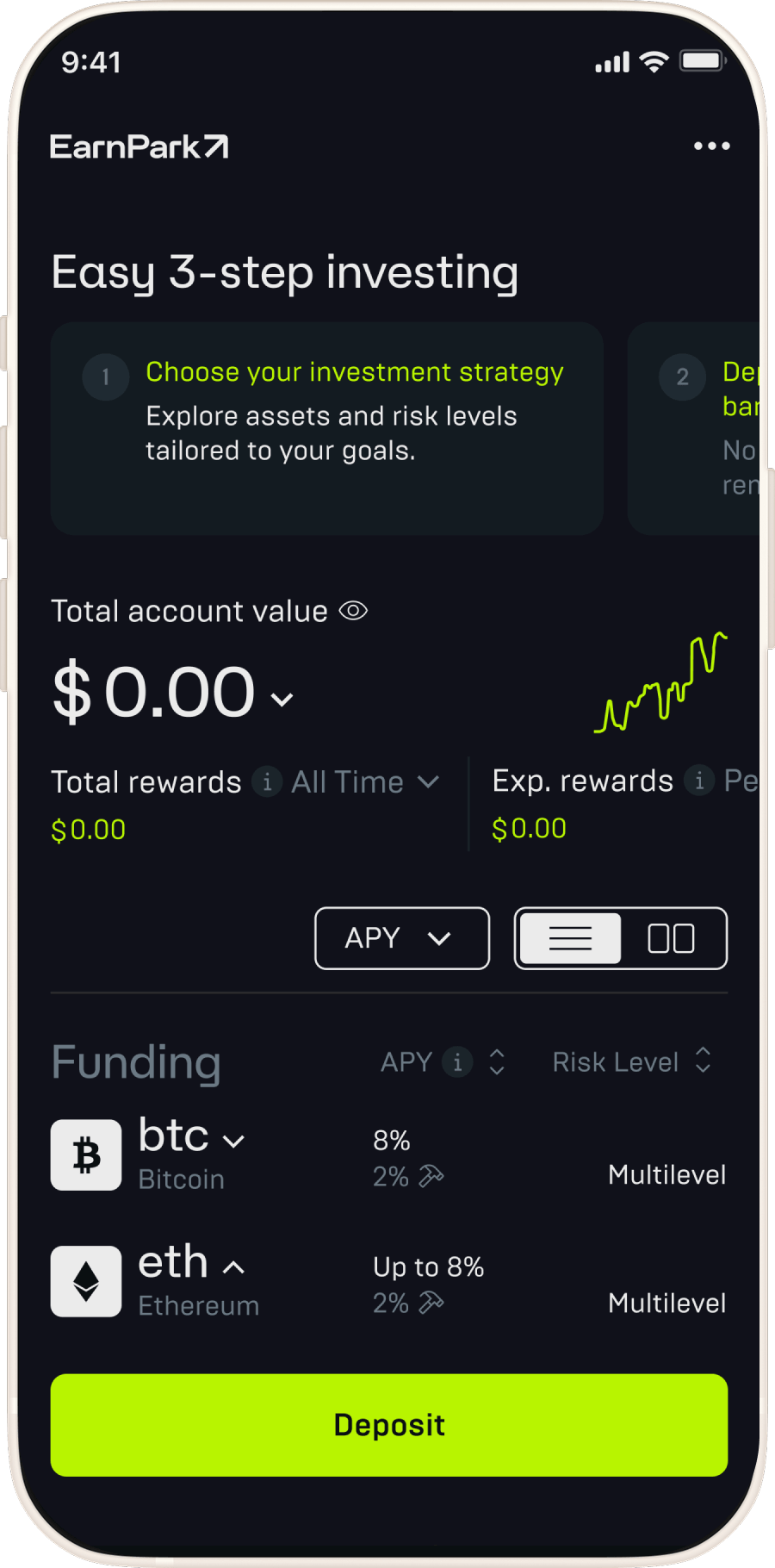Tap the green Deposit button
Viewport: 775px width, 1568px height.
click(389, 1425)
